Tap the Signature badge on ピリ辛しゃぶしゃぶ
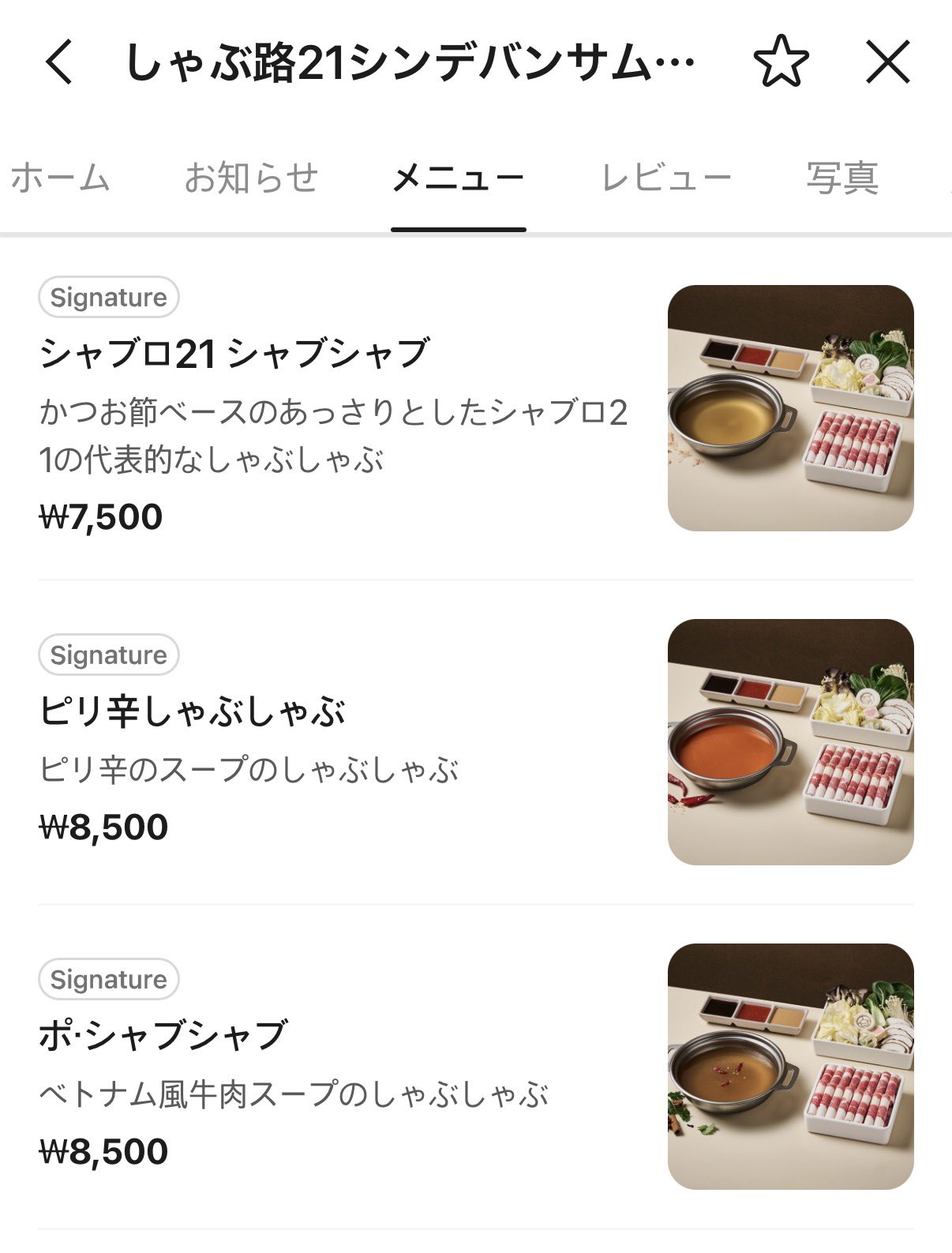952x1253 pixels. (x=108, y=654)
